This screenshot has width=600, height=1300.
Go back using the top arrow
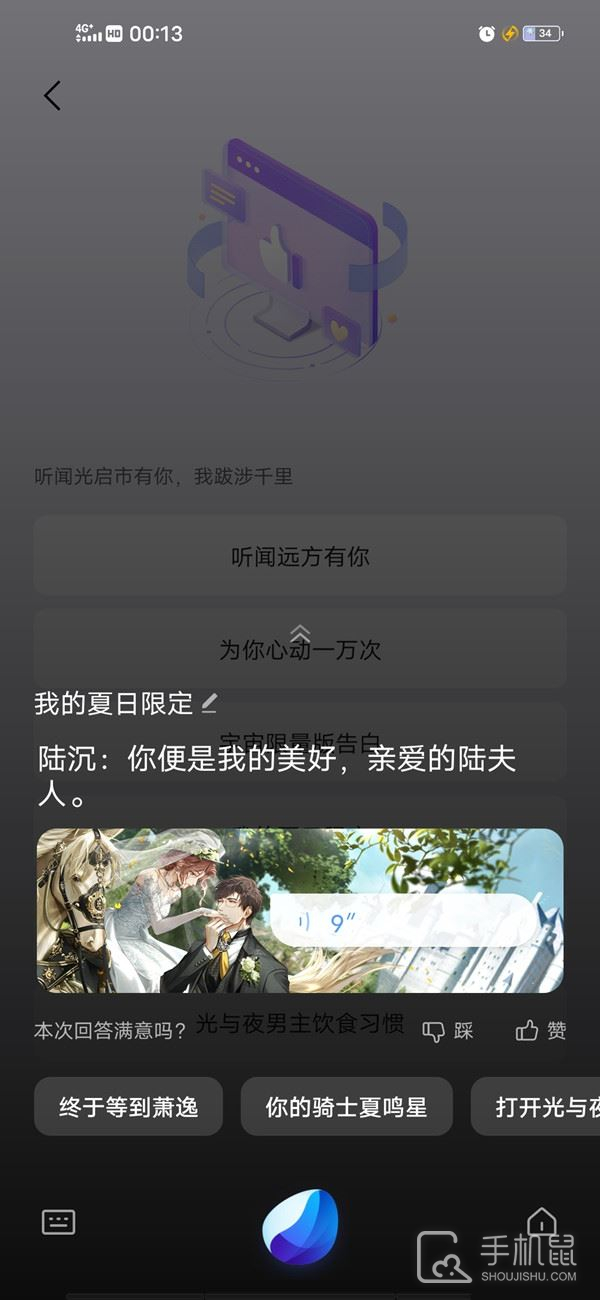tap(52, 95)
